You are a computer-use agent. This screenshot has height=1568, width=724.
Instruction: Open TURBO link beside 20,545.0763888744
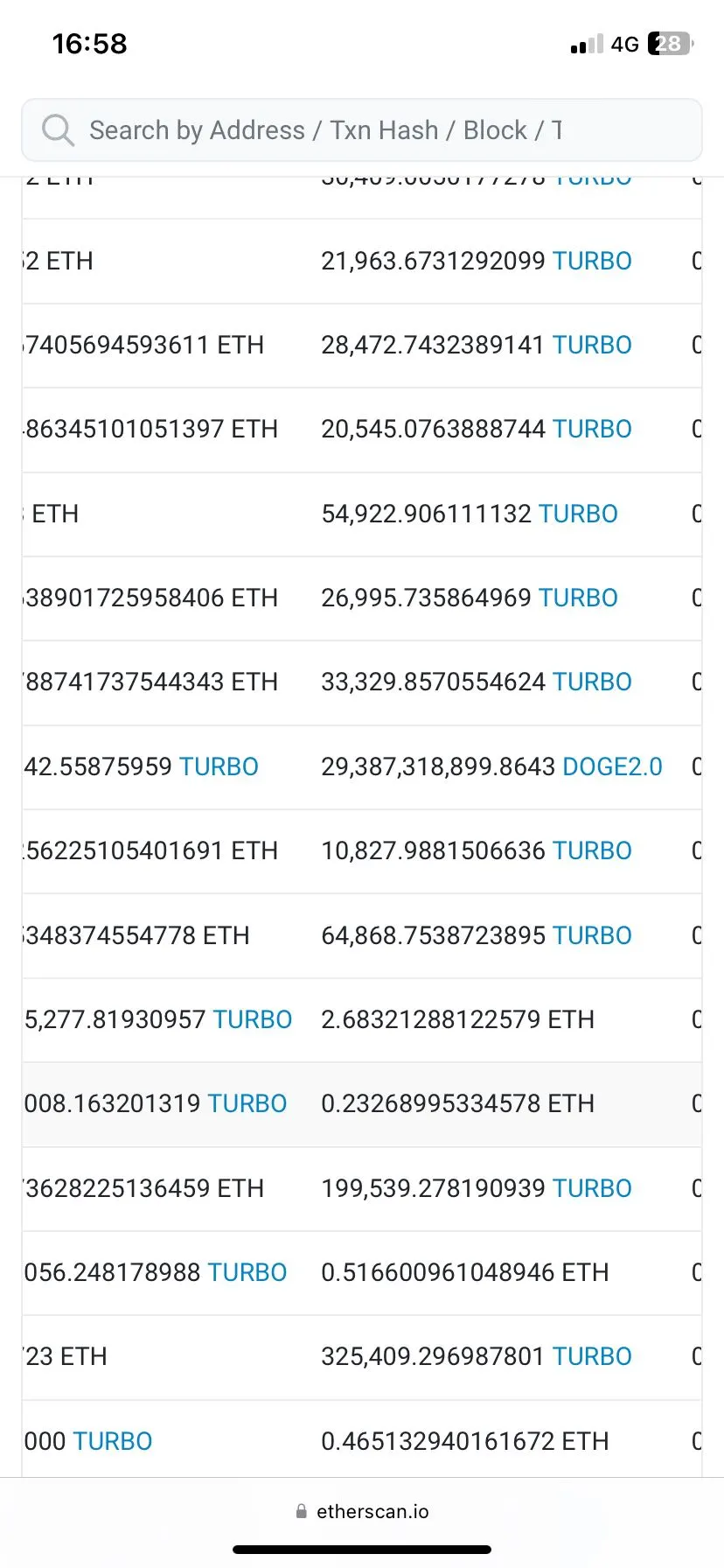592,429
